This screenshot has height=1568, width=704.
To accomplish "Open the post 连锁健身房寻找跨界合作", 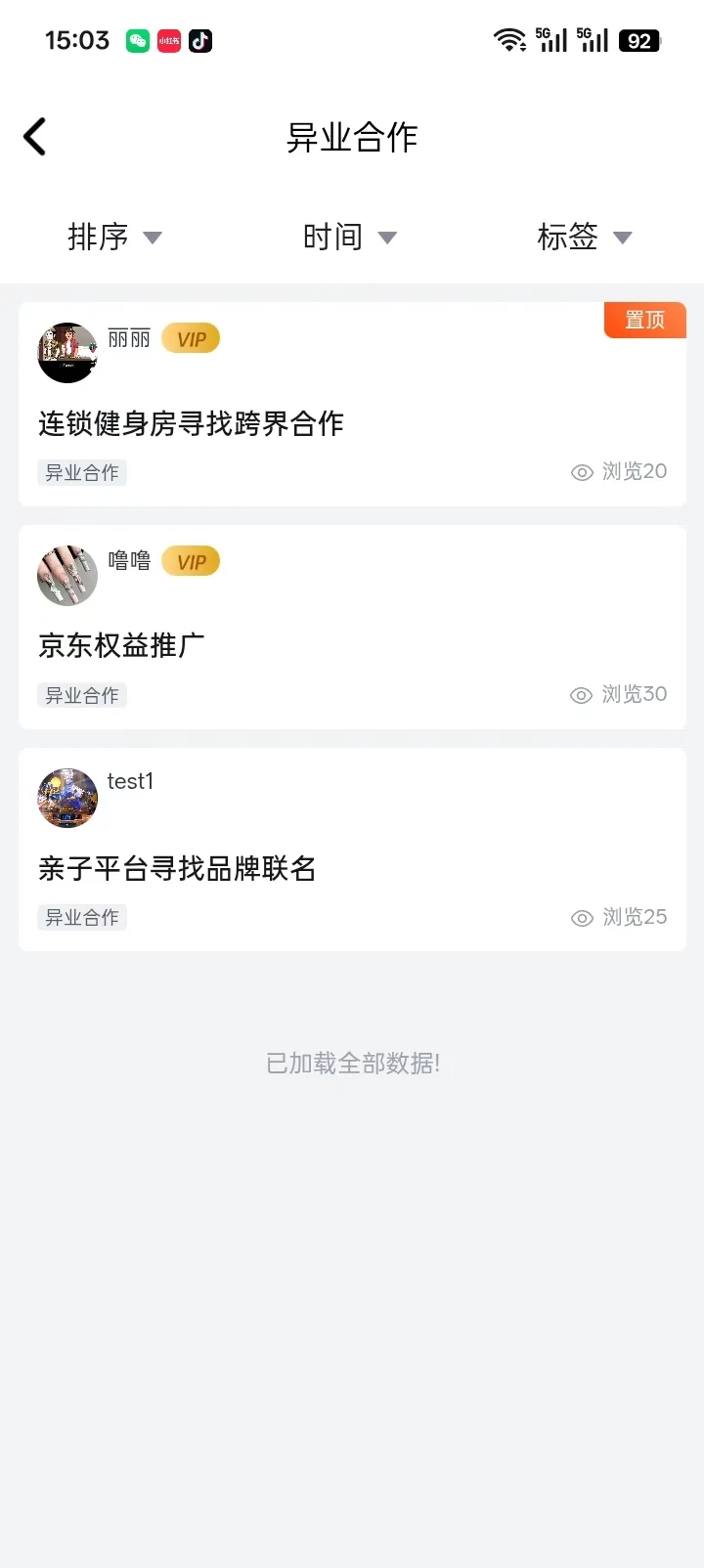I will point(191,423).
